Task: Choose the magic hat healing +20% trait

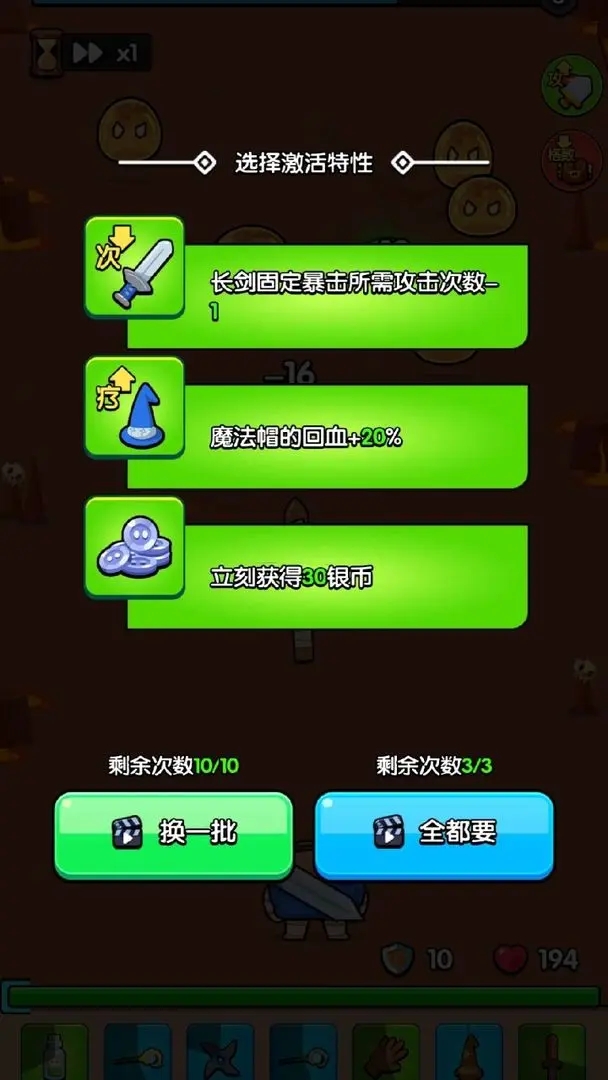Action: (326, 436)
